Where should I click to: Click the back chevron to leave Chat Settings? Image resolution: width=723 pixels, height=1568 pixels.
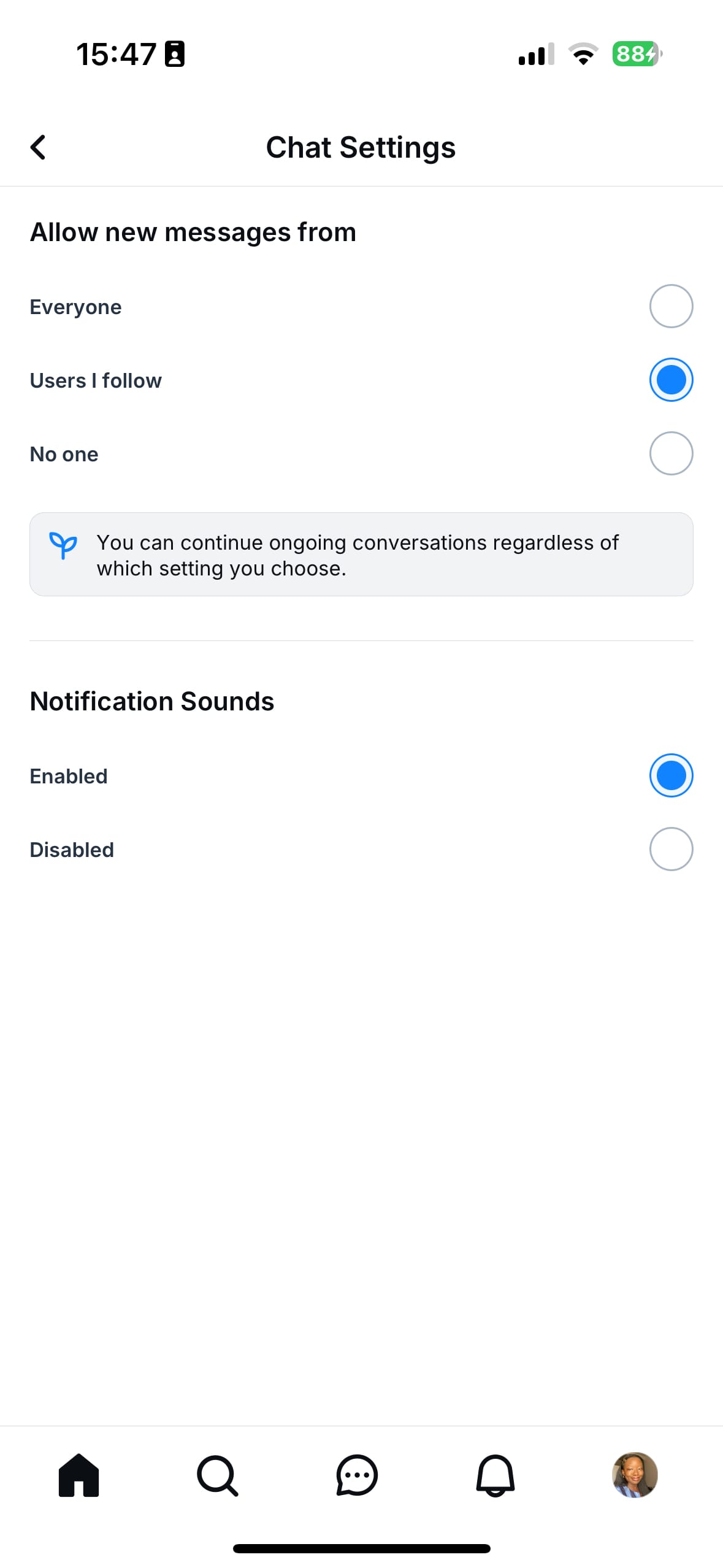tap(38, 147)
